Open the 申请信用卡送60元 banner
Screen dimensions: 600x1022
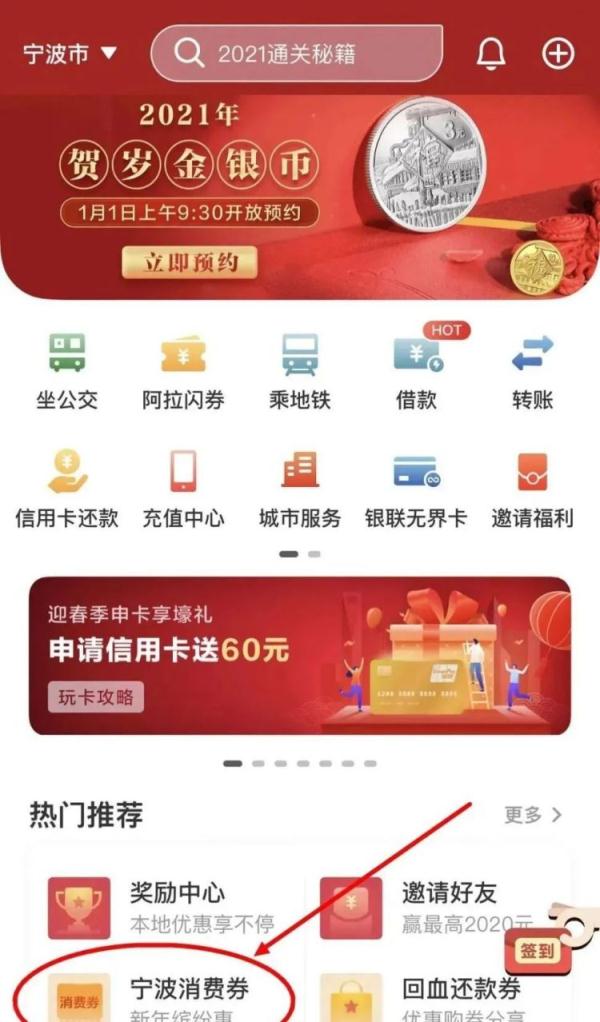[x=300, y=656]
